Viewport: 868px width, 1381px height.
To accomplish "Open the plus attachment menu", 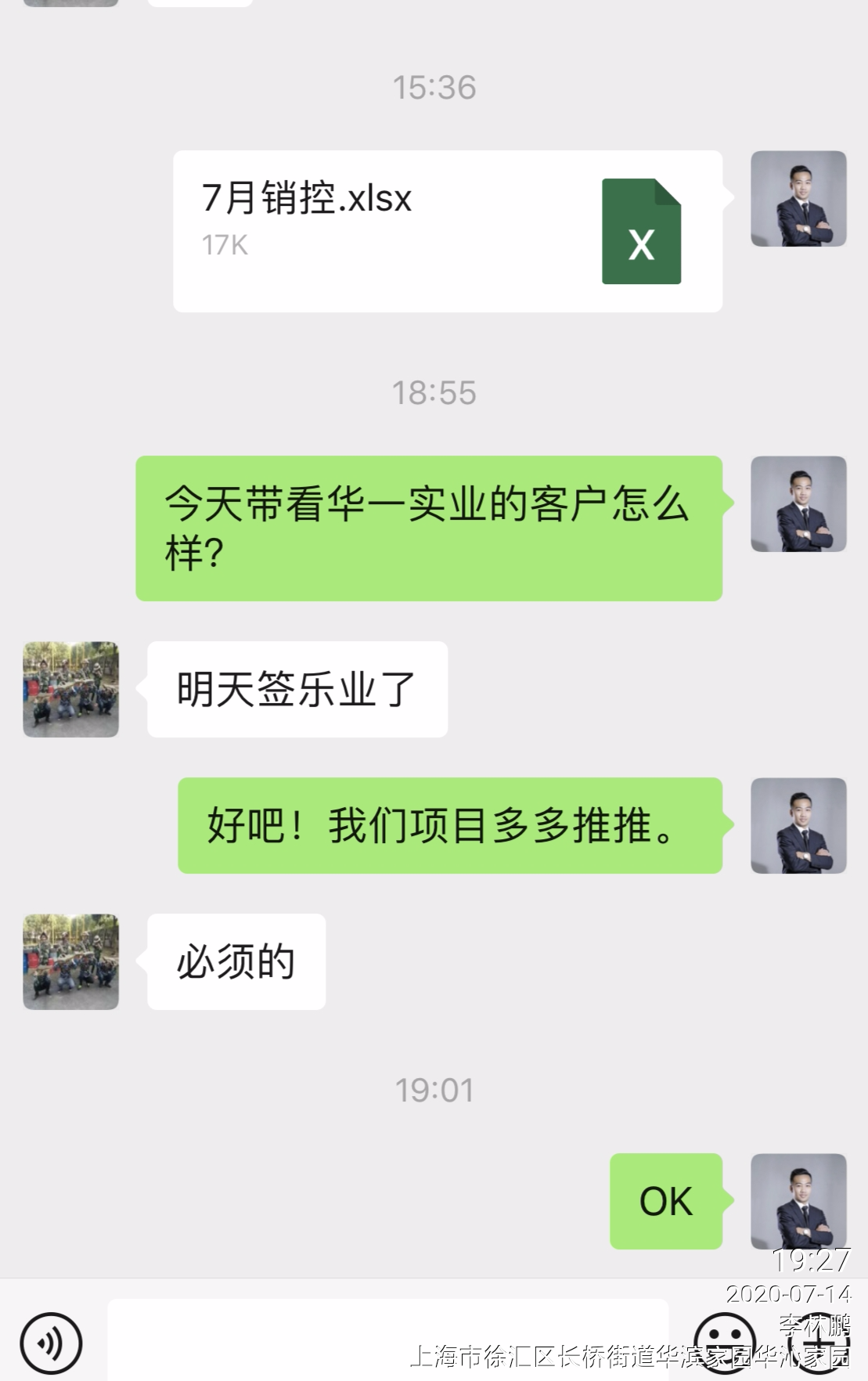I will [x=819, y=1342].
